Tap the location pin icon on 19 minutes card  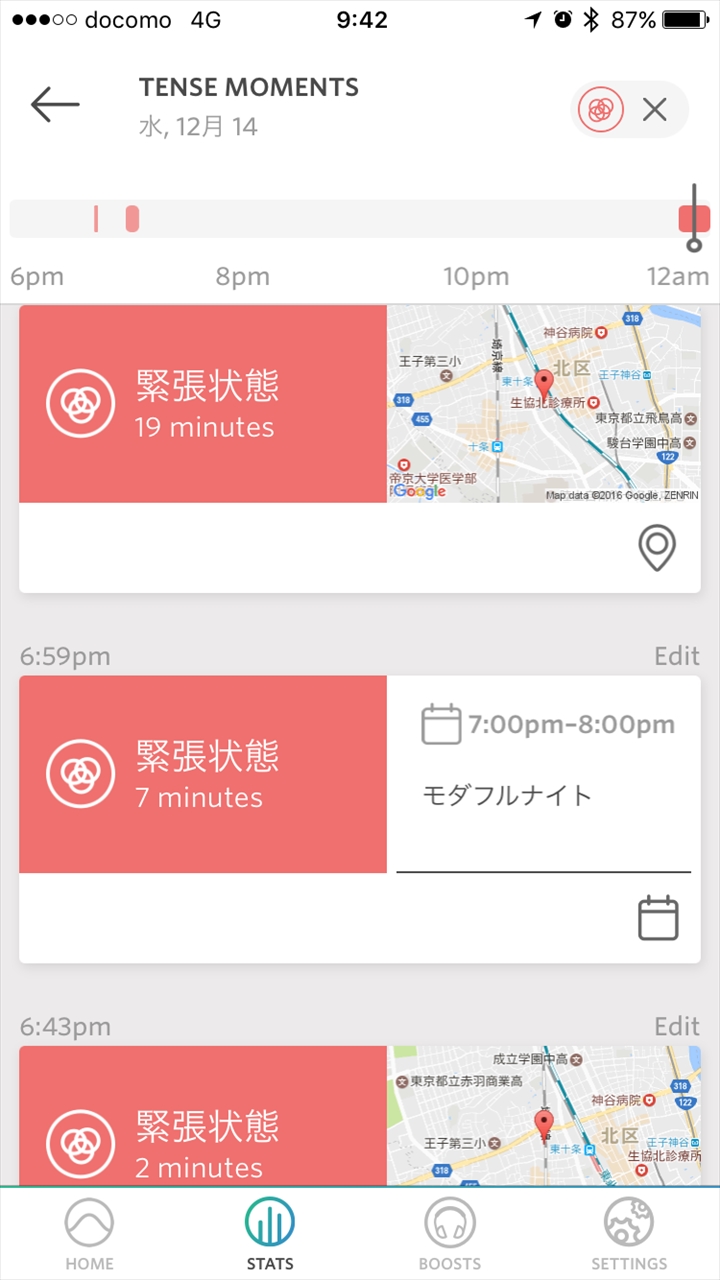point(657,549)
